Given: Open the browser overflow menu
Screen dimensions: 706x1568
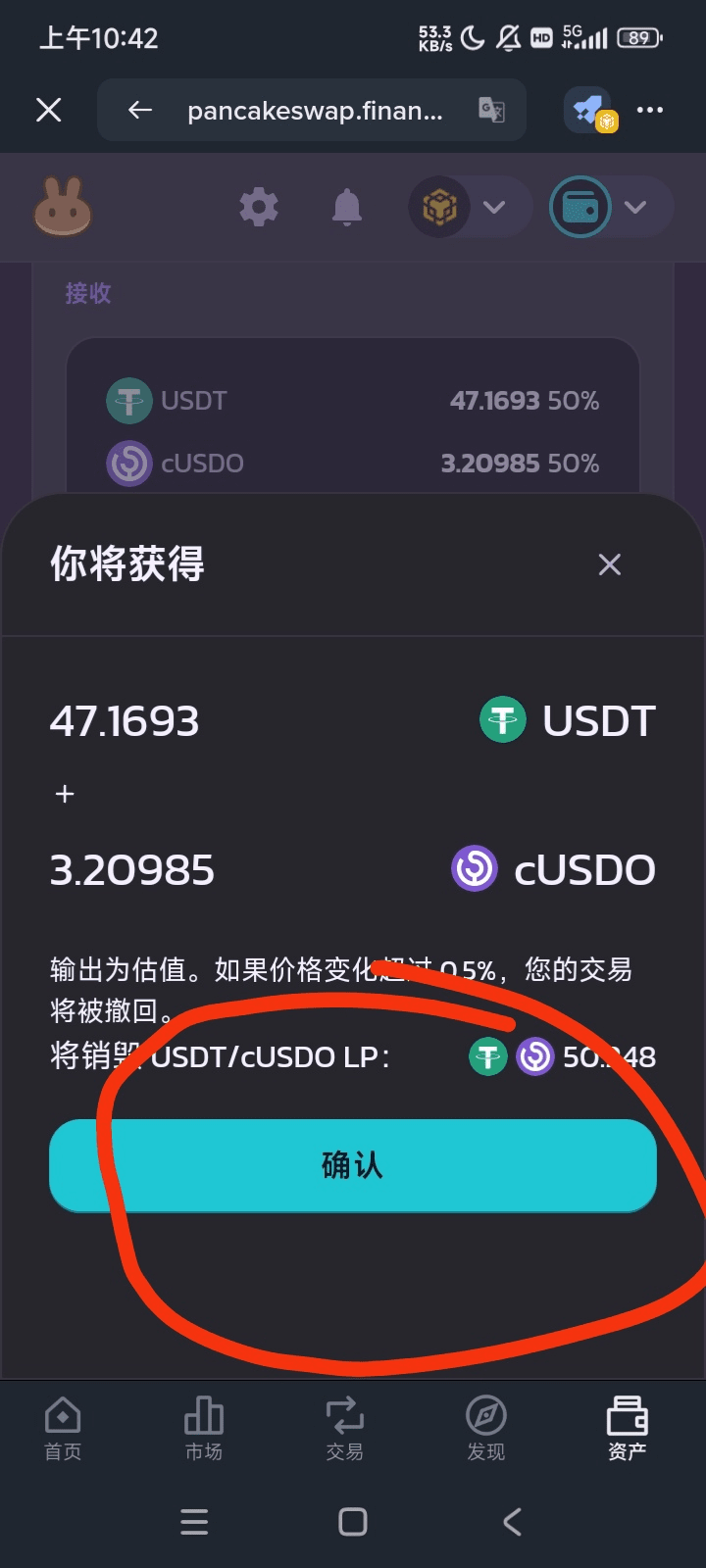Looking at the screenshot, I should click(x=649, y=110).
